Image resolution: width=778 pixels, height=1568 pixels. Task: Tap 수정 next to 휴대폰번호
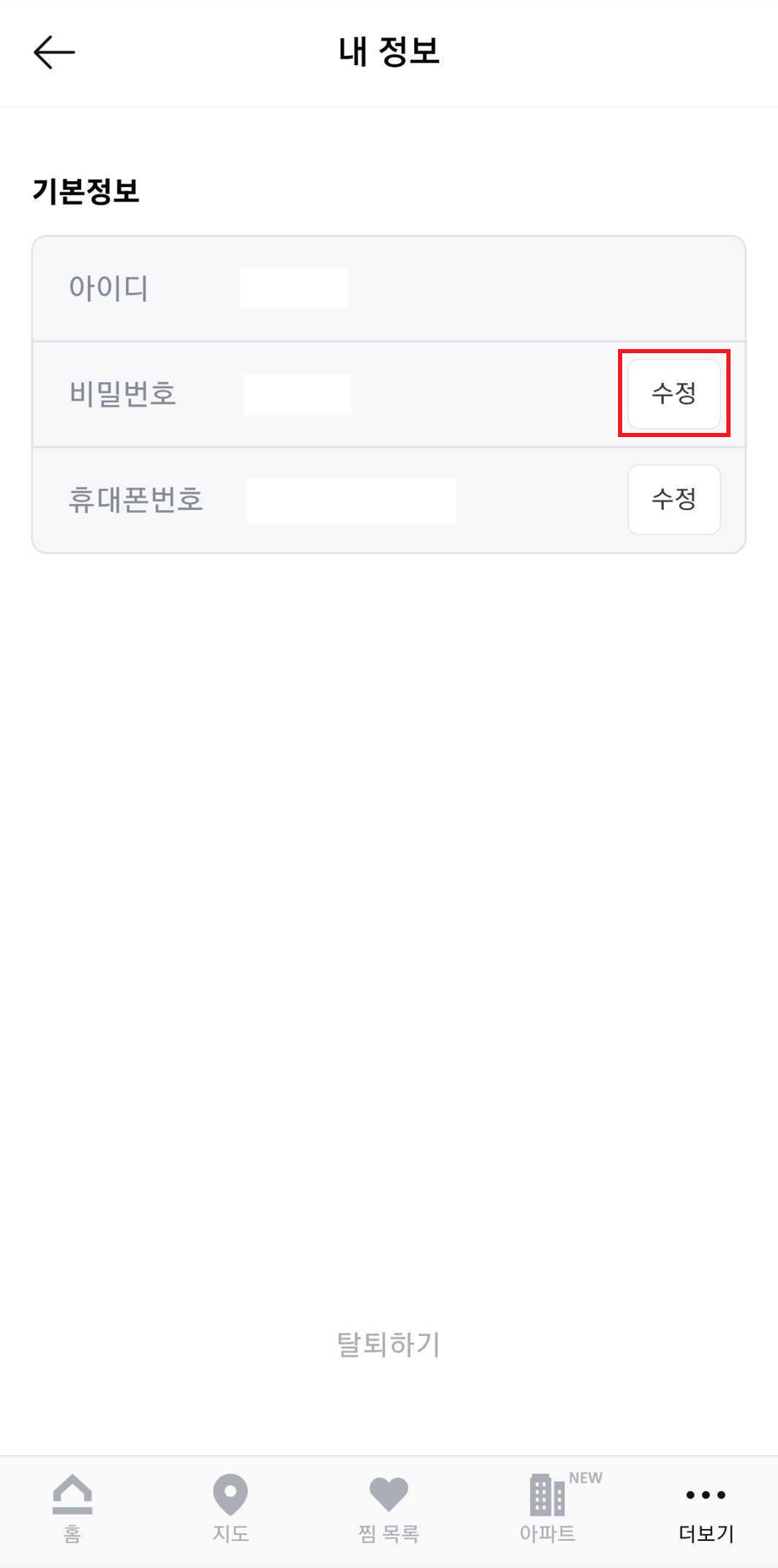click(674, 500)
